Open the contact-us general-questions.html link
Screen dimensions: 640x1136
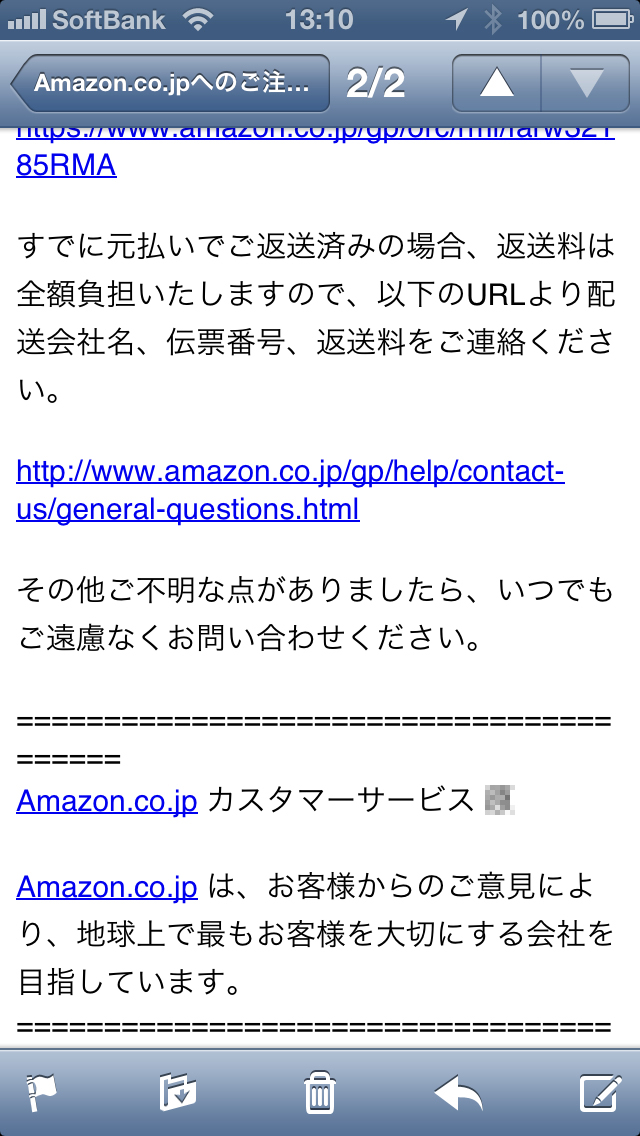click(x=290, y=490)
